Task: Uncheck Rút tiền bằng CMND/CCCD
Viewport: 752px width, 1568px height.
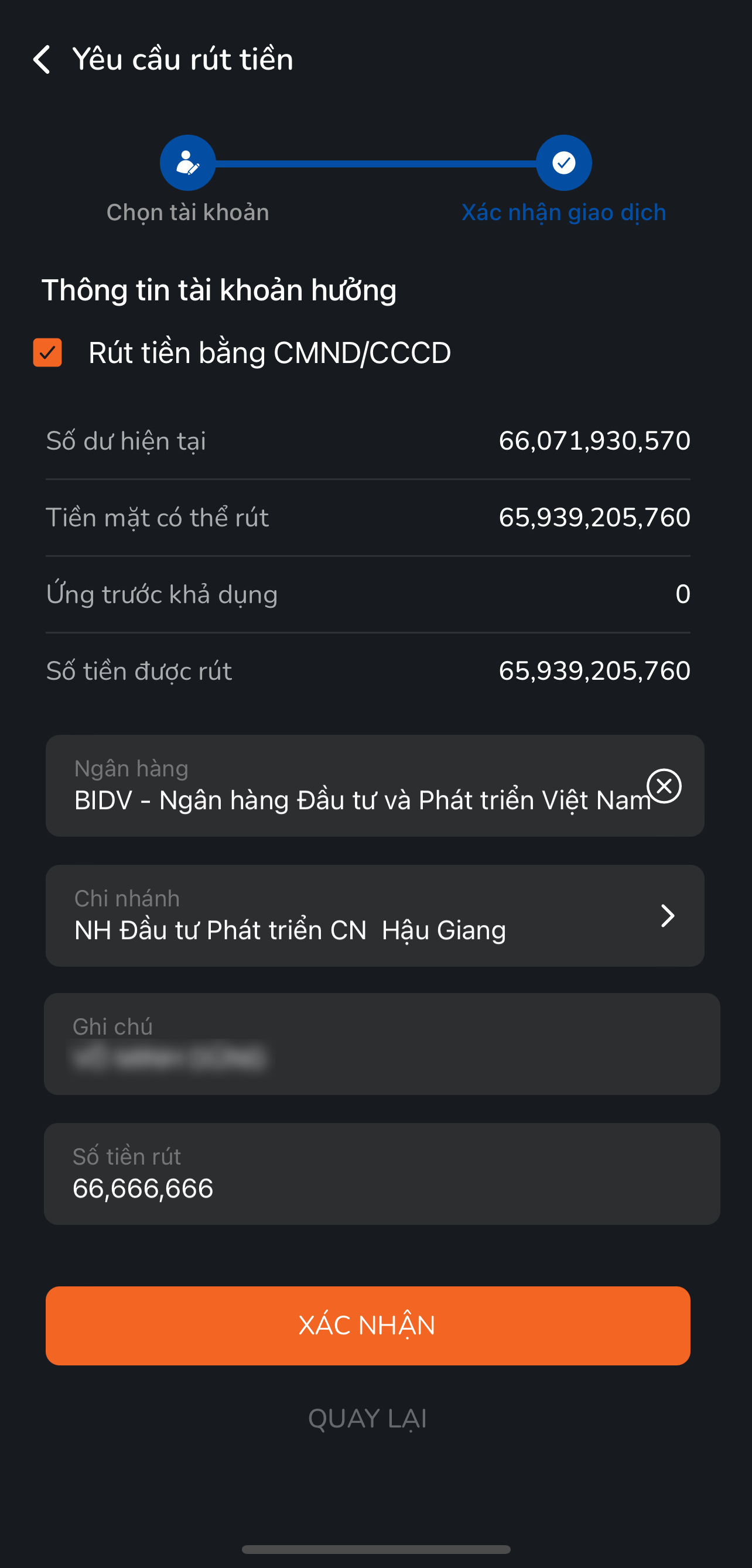Action: coord(47,352)
